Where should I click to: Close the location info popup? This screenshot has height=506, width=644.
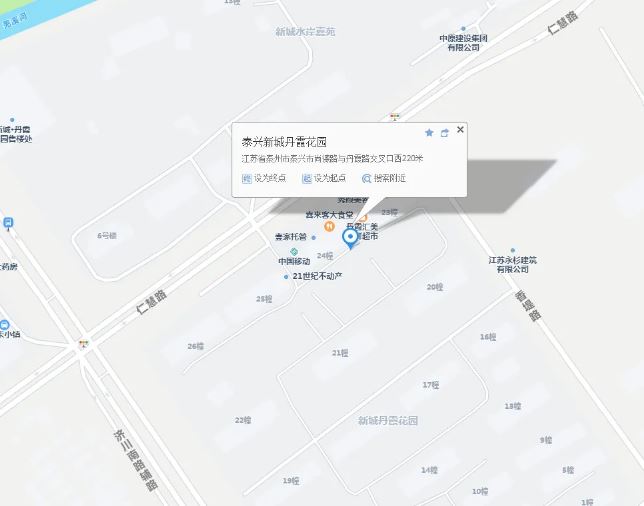[x=460, y=129]
